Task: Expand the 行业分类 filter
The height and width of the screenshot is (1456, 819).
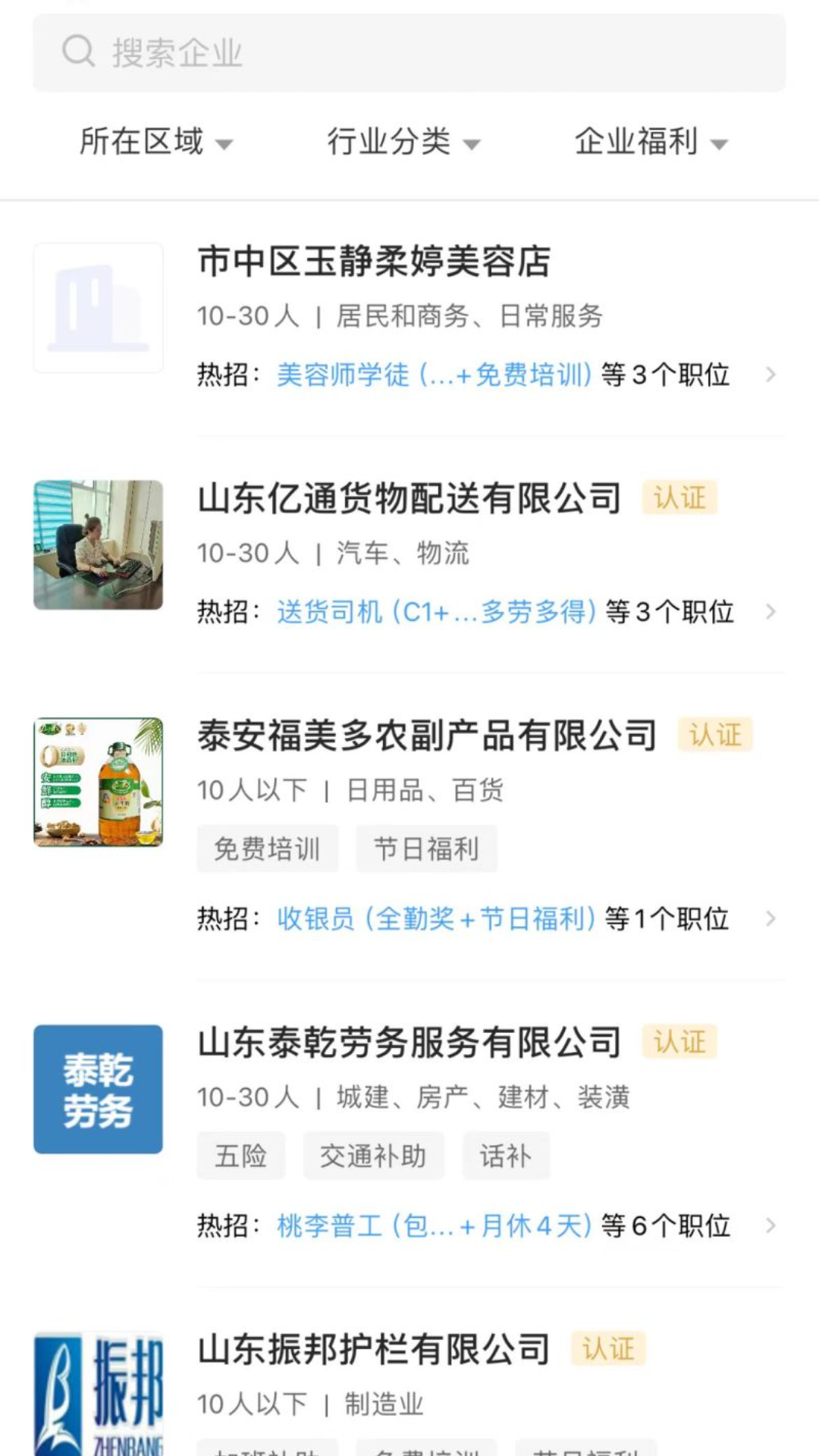Action: (403, 142)
